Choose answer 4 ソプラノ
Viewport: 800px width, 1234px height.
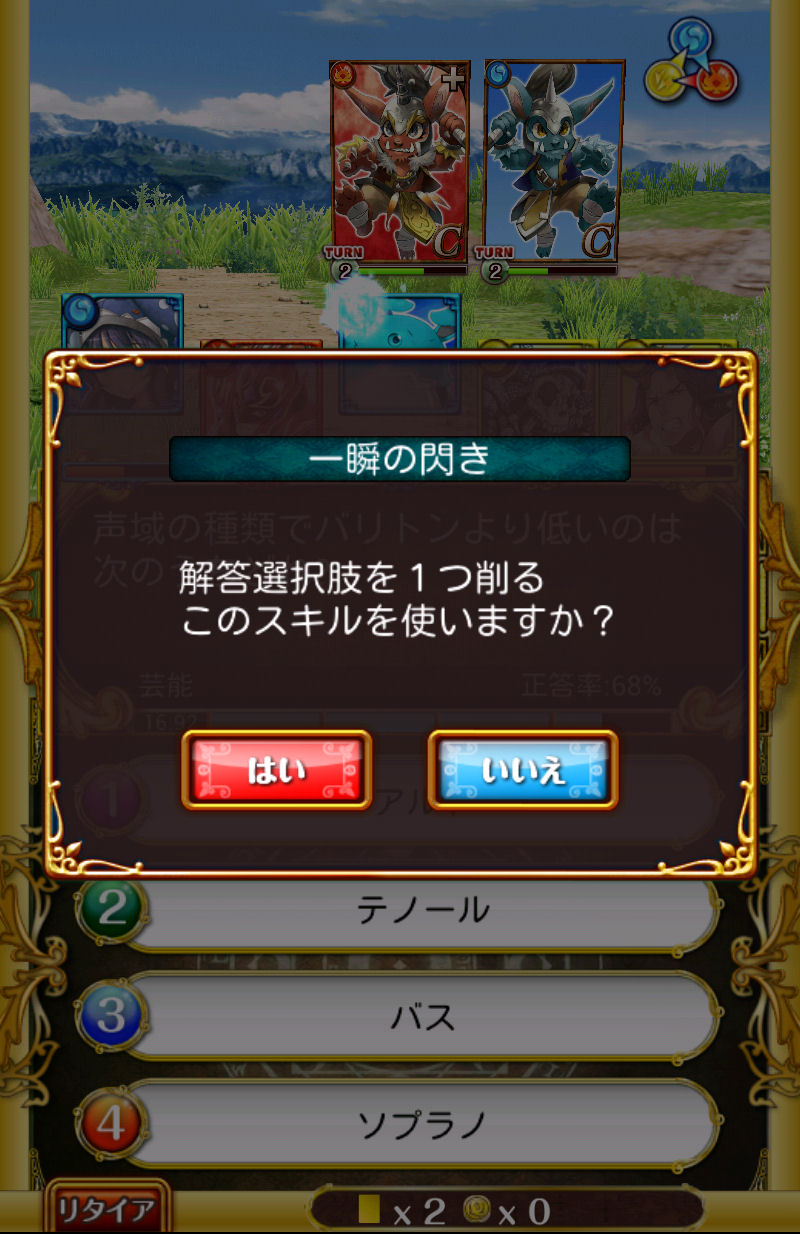click(x=422, y=1125)
